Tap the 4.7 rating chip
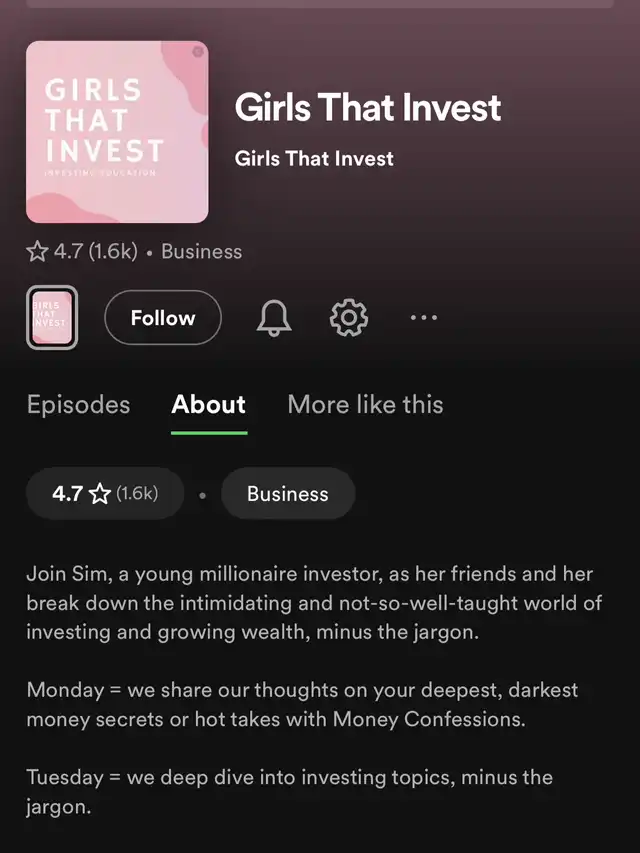 point(105,493)
